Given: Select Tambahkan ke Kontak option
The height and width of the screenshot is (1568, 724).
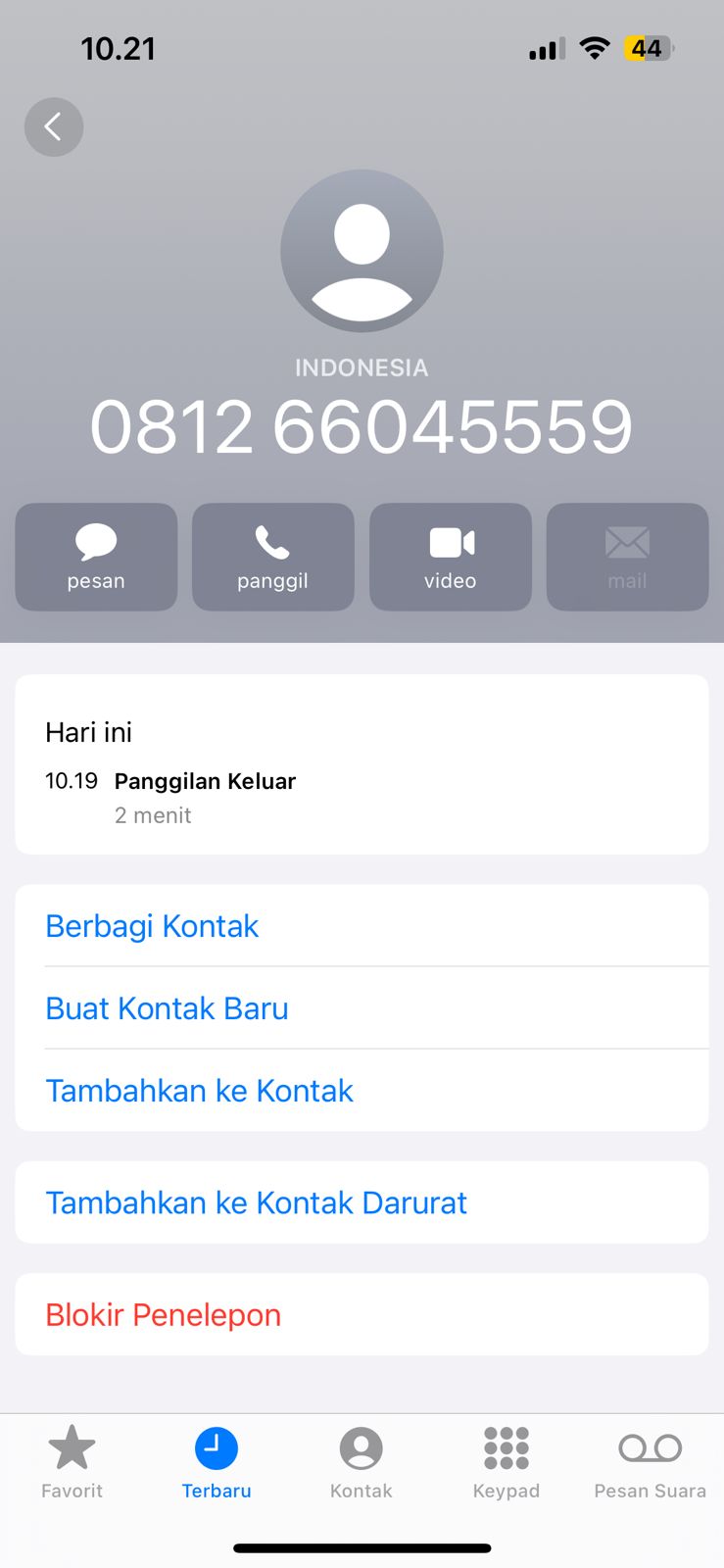Looking at the screenshot, I should click(199, 1090).
